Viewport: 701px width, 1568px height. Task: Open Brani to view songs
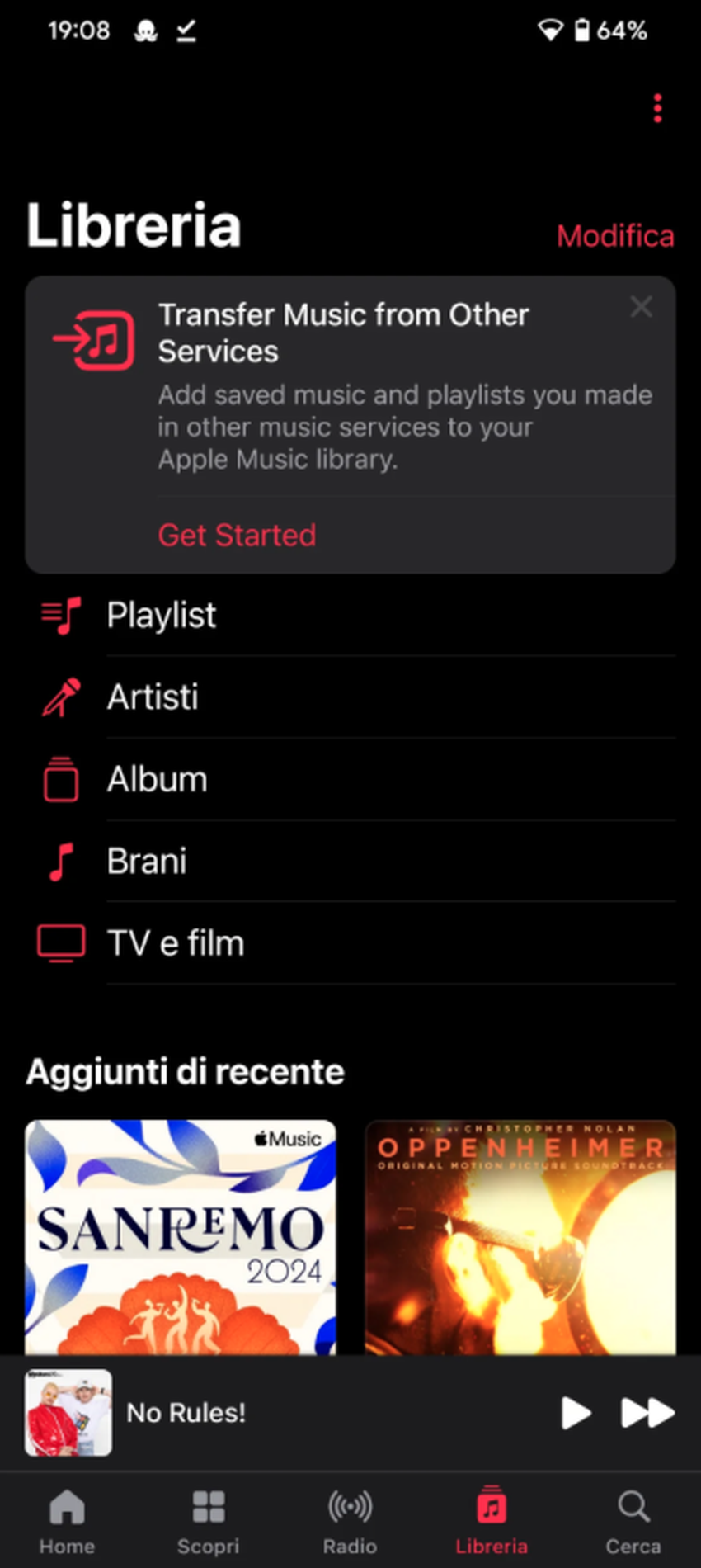147,862
